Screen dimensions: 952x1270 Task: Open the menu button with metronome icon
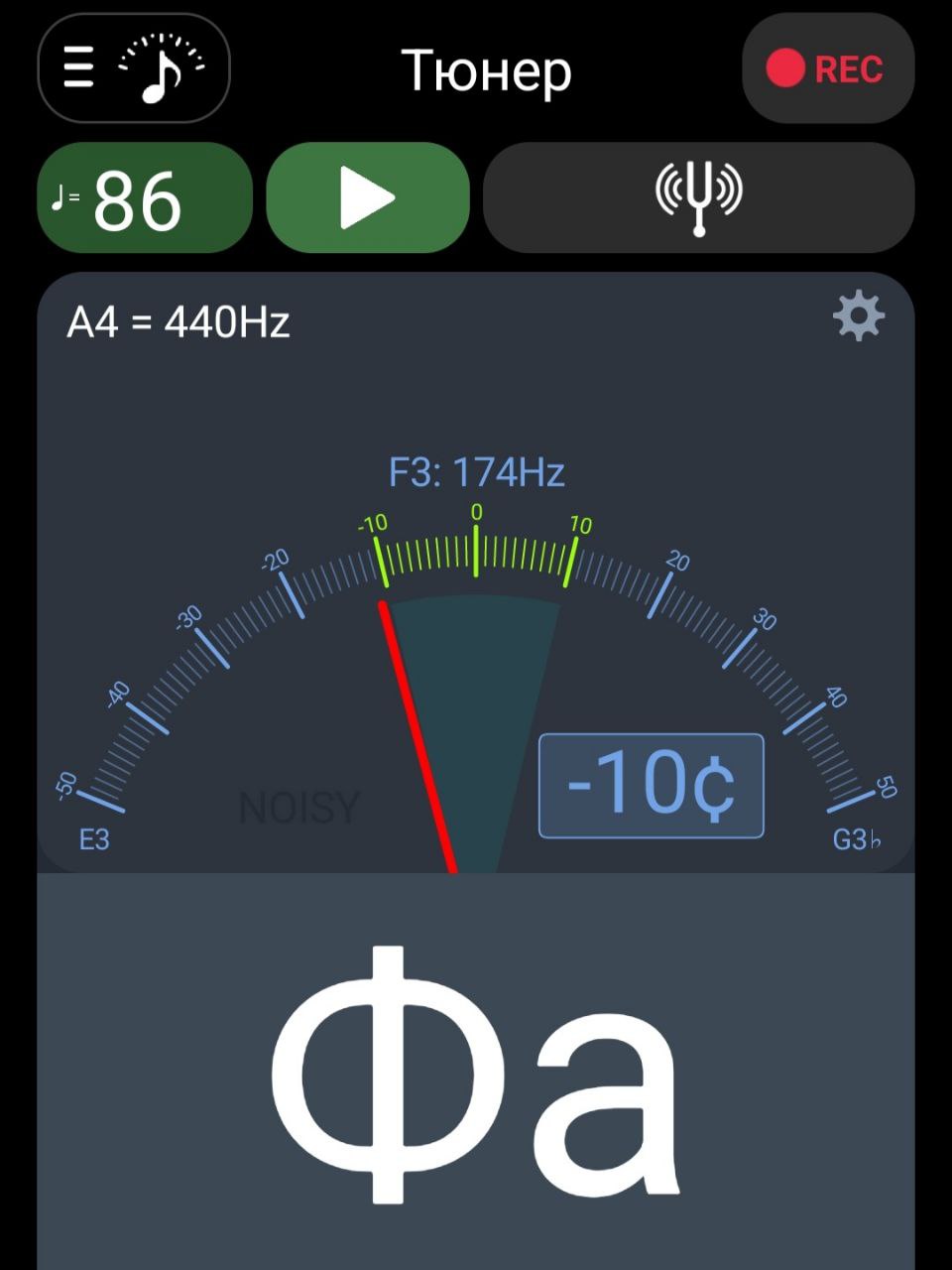click(x=134, y=68)
